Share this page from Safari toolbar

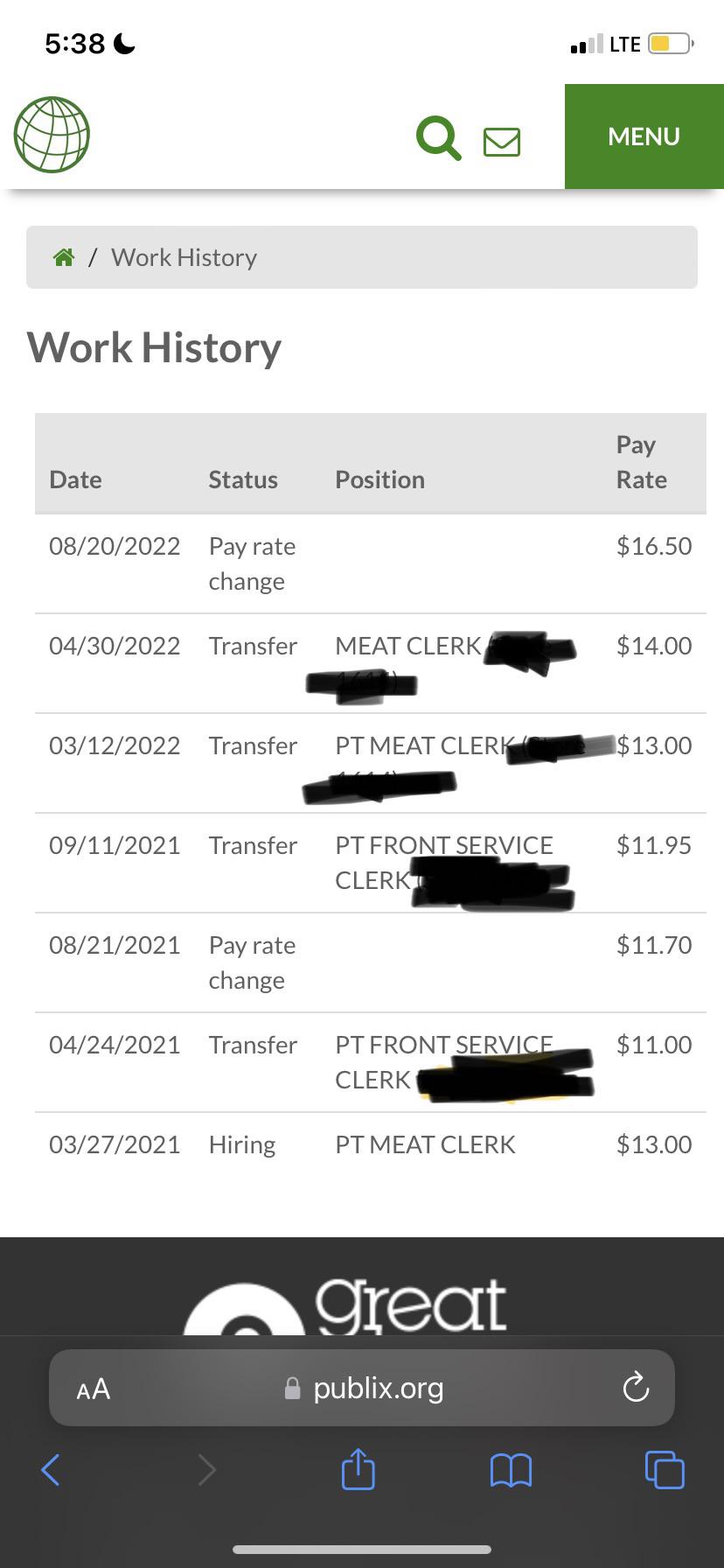tap(358, 1469)
